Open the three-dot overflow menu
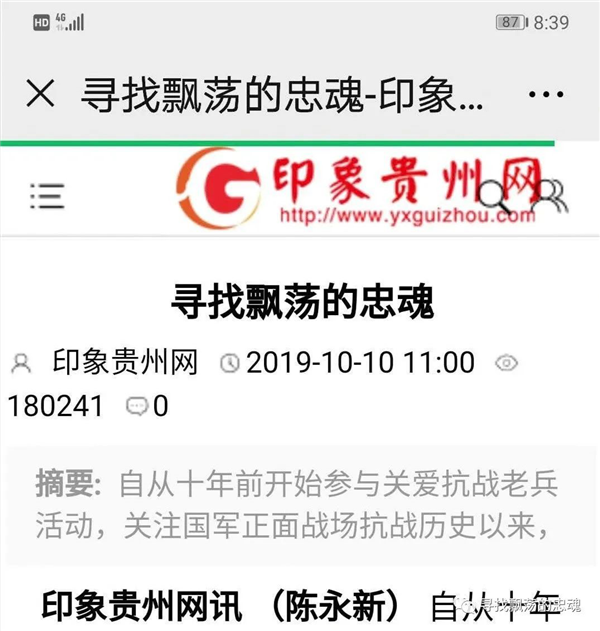600x631 pixels. [x=545, y=96]
